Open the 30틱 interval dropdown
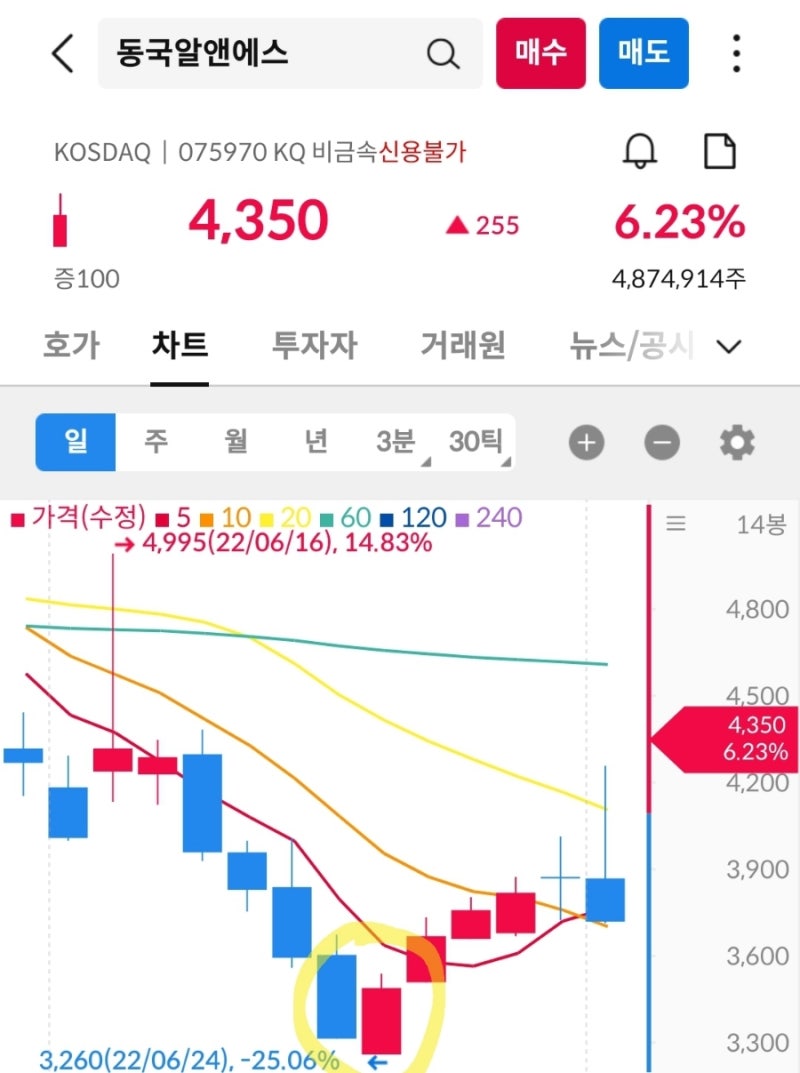 coord(480,442)
